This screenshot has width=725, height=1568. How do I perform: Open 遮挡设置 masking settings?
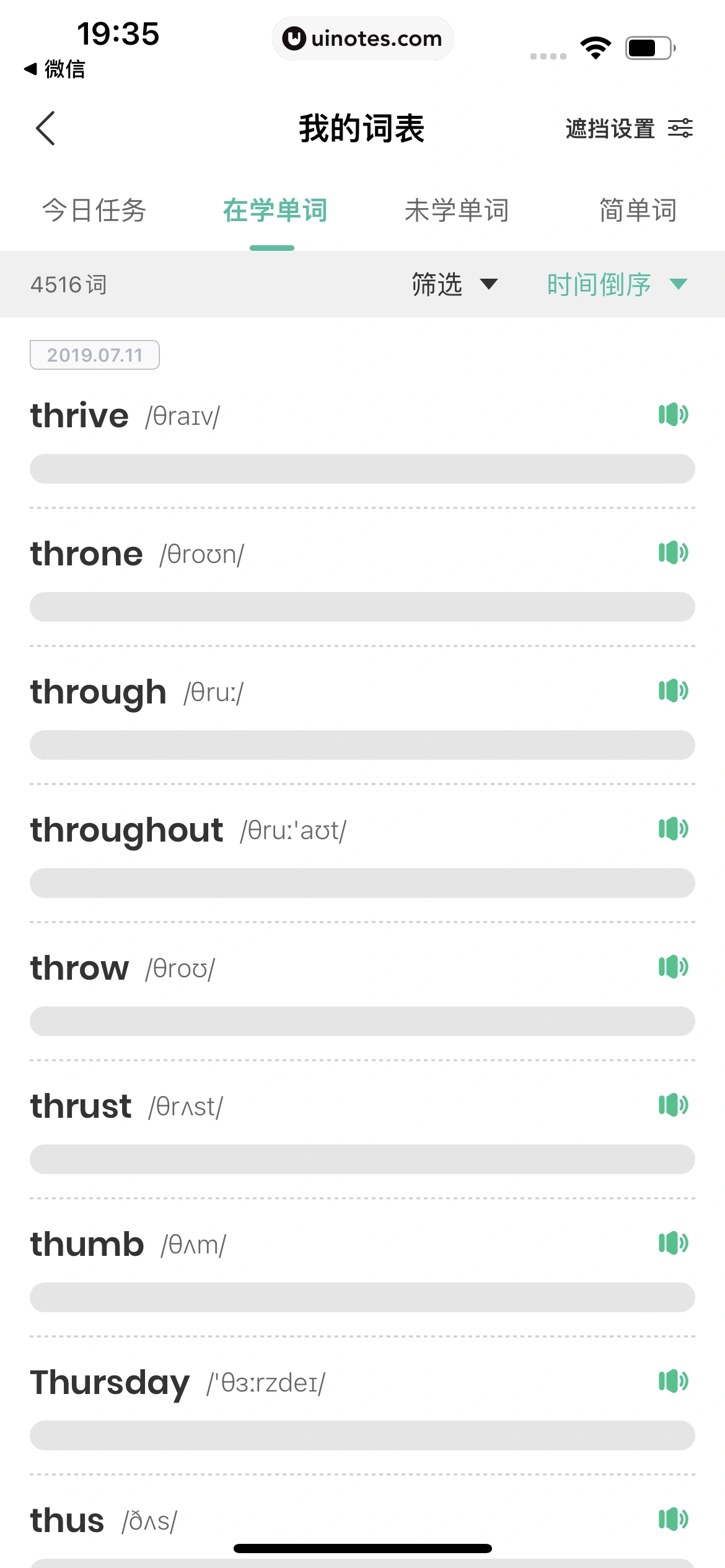628,129
